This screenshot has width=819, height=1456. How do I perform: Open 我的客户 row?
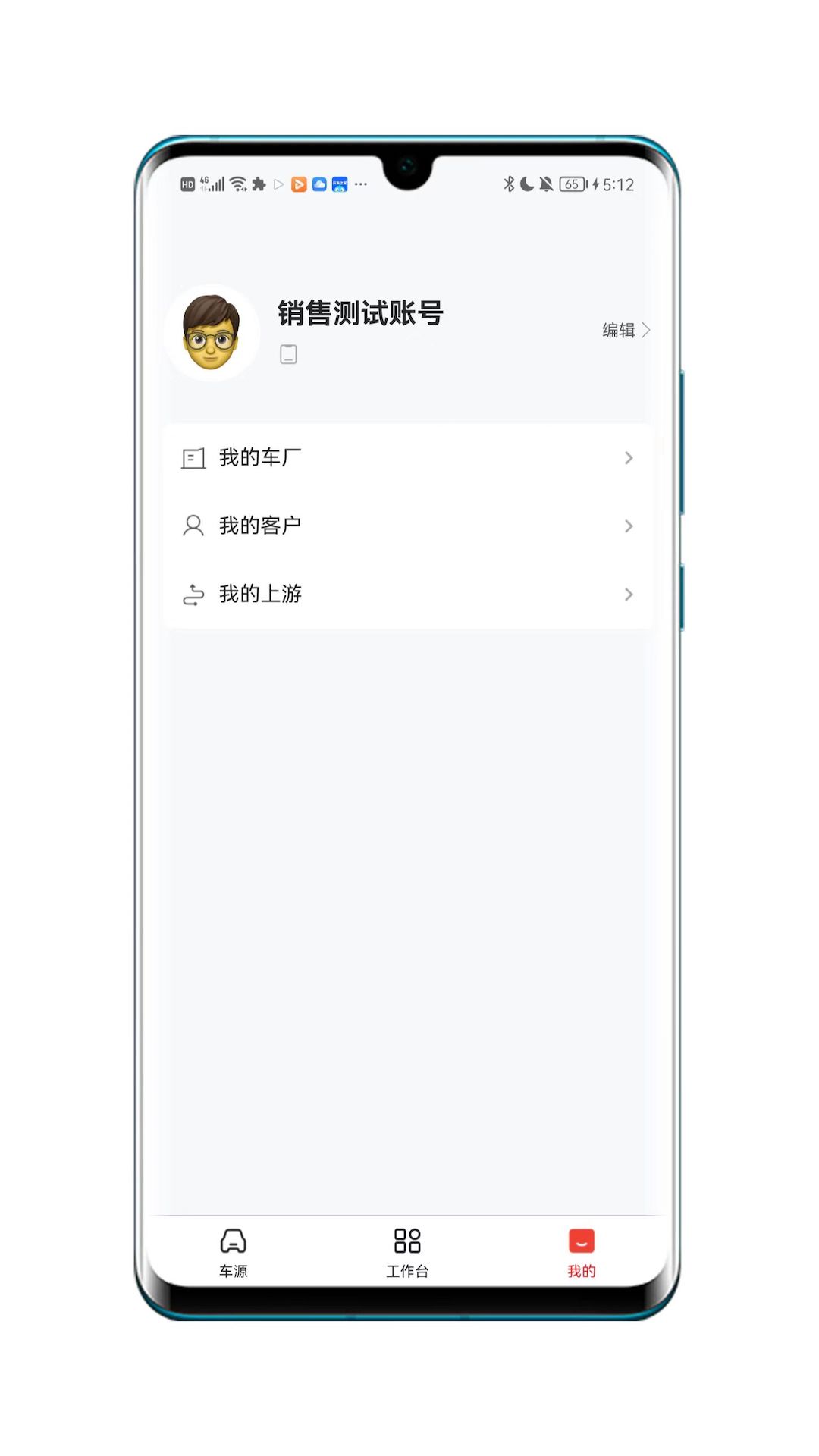coord(407,526)
